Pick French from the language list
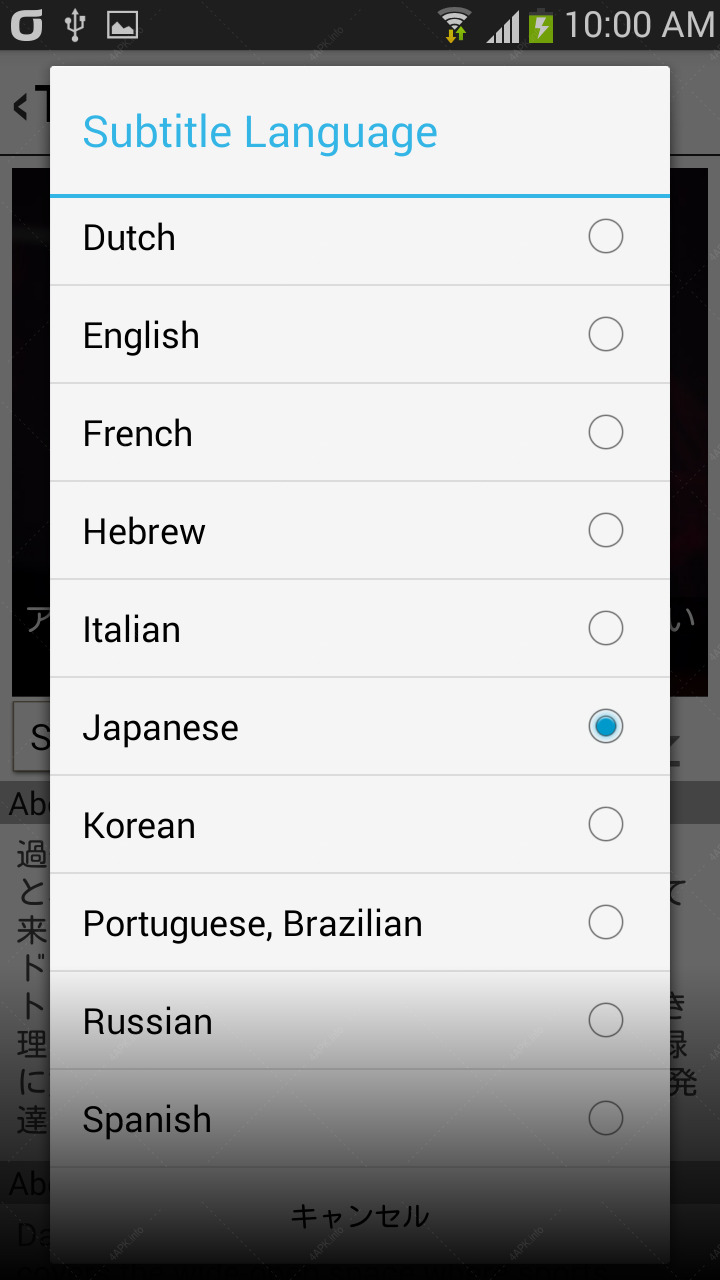This screenshot has height=1280, width=720. (360, 433)
